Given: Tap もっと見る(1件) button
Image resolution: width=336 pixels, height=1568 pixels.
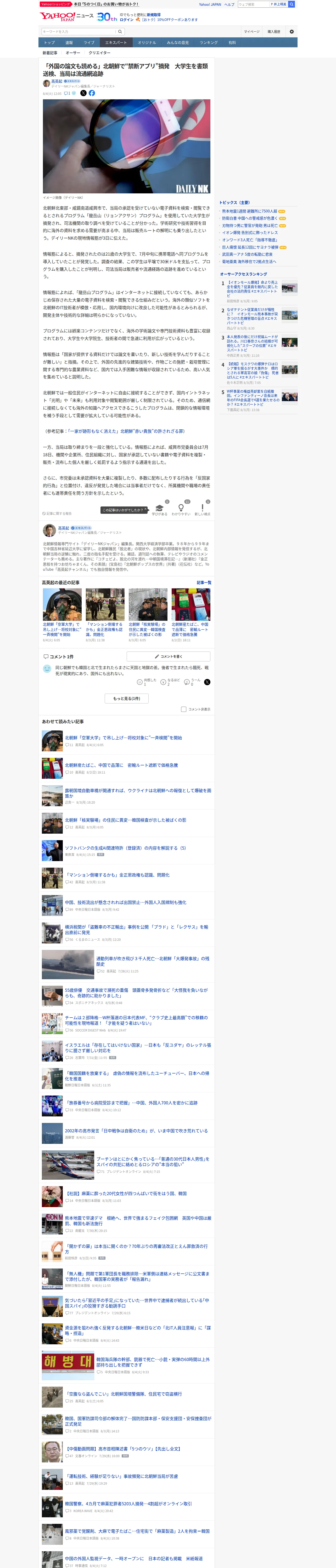Looking at the screenshot, I should tap(126, 698).
